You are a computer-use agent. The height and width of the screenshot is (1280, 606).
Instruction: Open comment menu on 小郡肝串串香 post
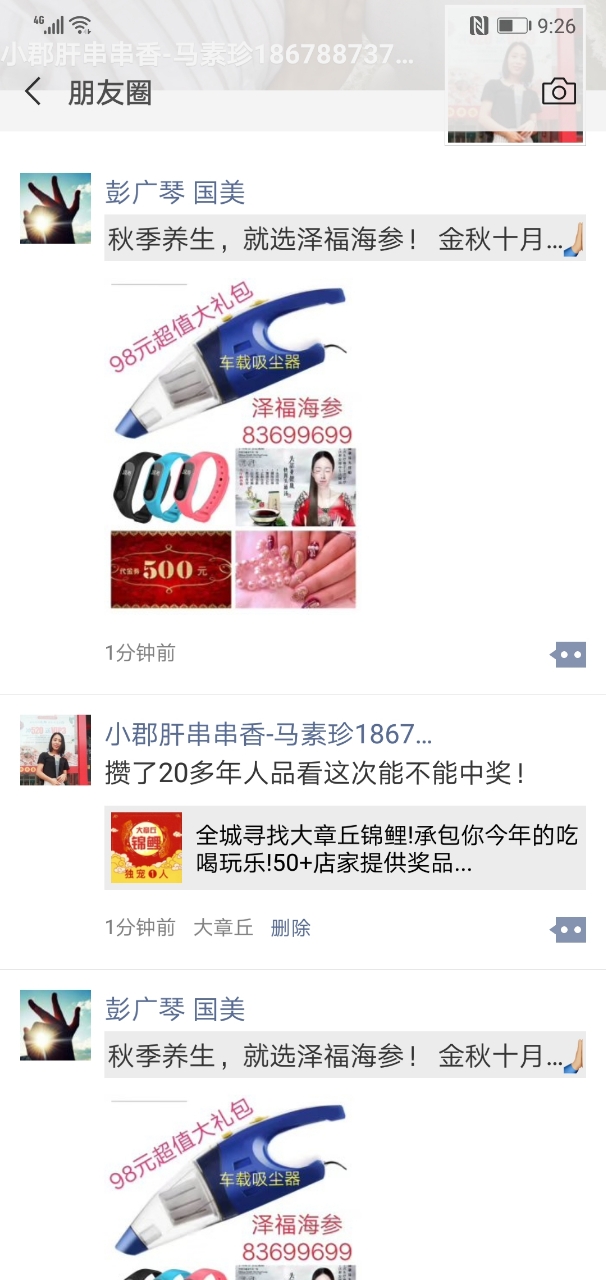tap(568, 930)
